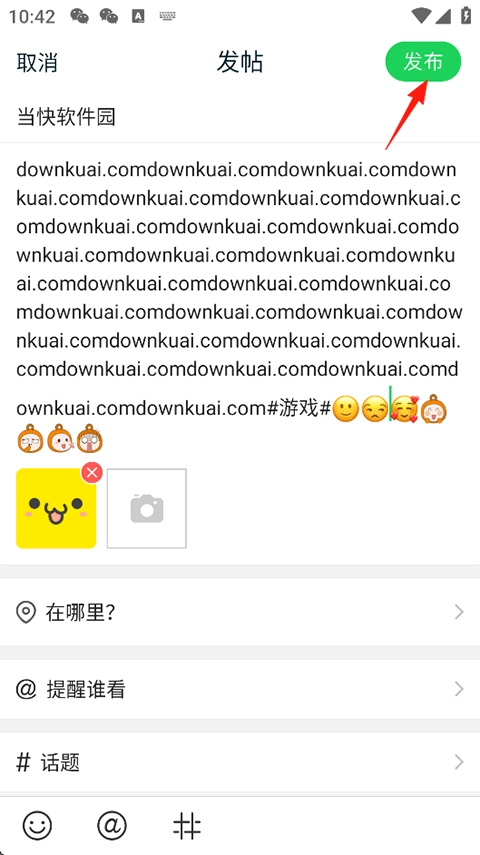Screen dimensions: 480x855
Task: Remove the attached yellow face image
Action: (x=92, y=472)
